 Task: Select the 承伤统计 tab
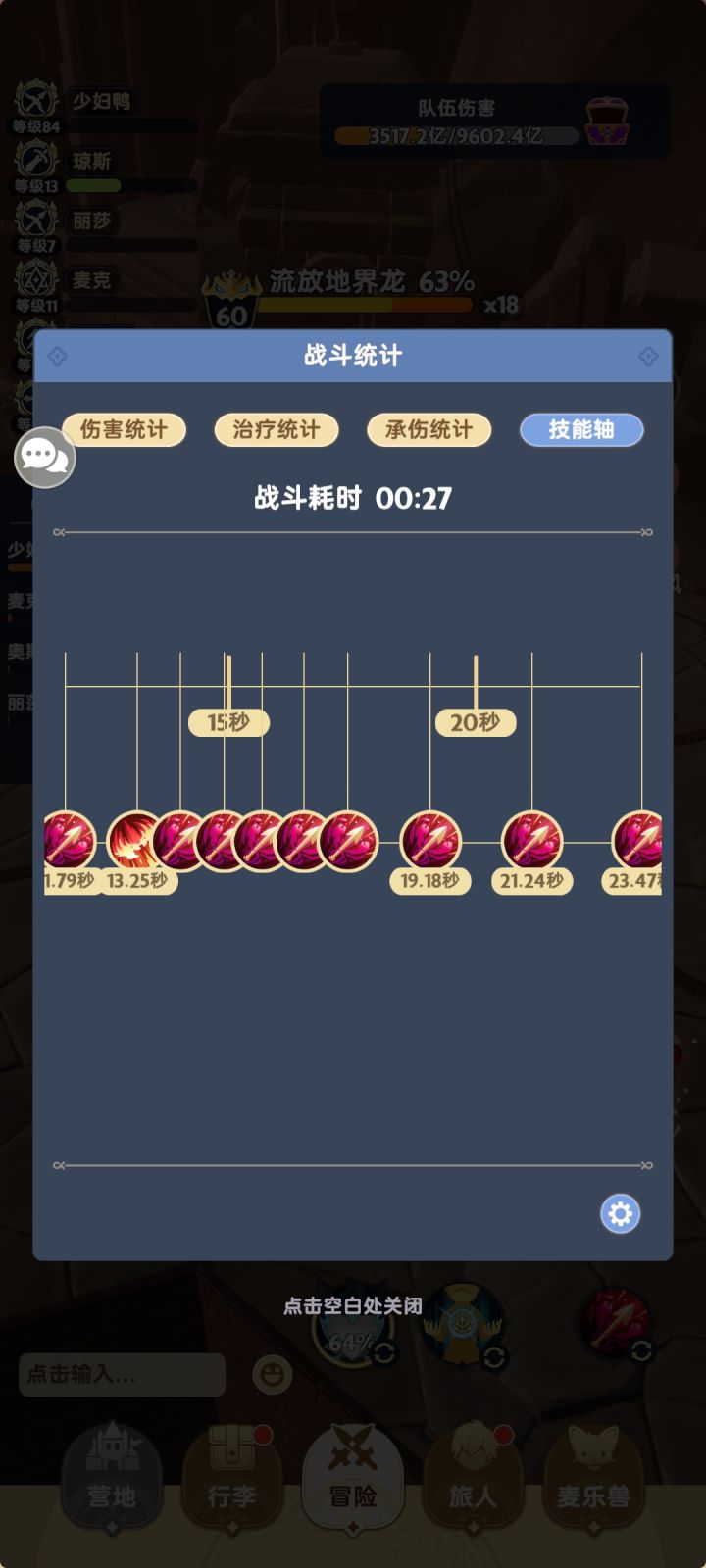tap(429, 430)
